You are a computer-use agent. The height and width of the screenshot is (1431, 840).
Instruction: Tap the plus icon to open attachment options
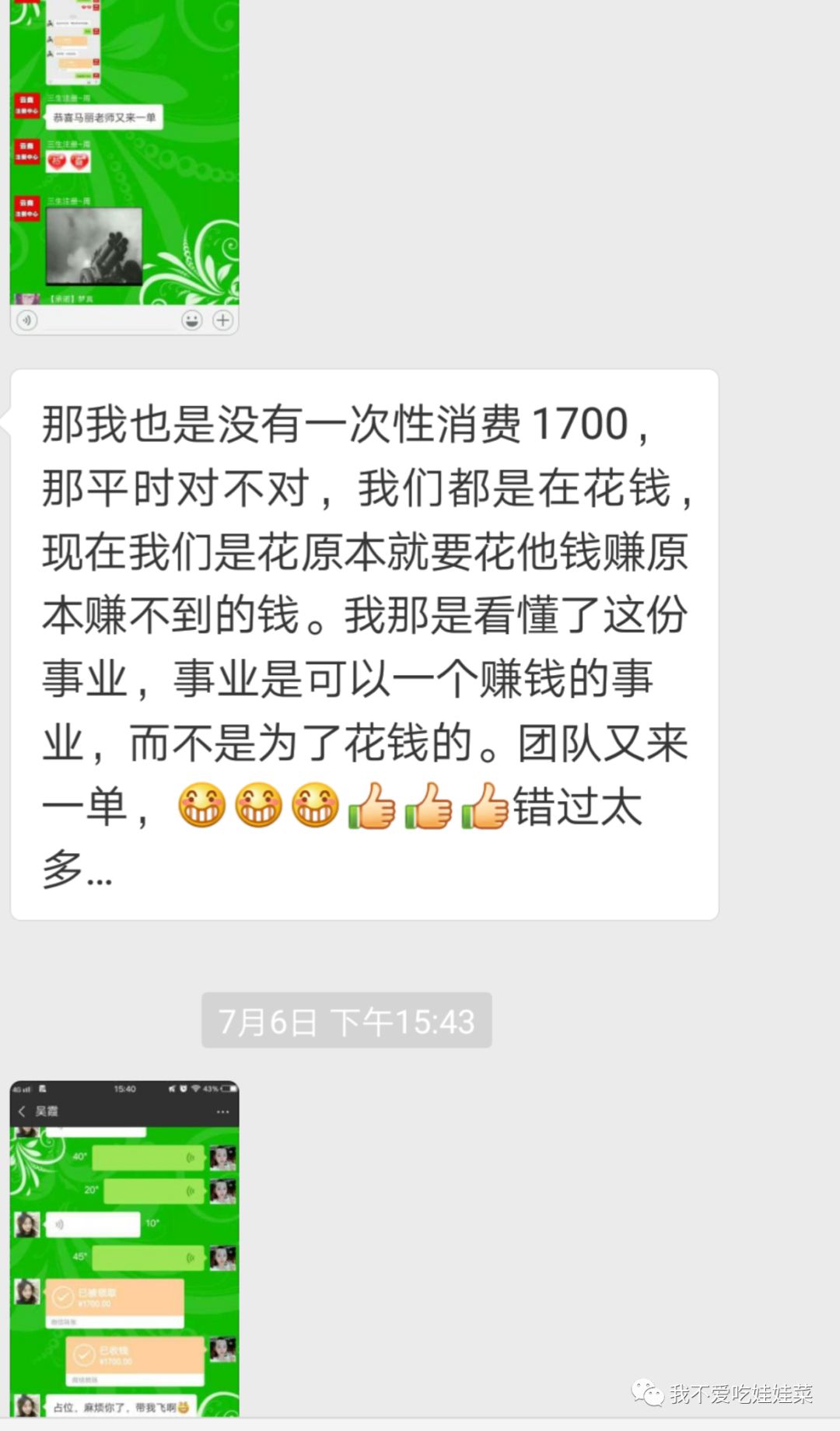222,319
